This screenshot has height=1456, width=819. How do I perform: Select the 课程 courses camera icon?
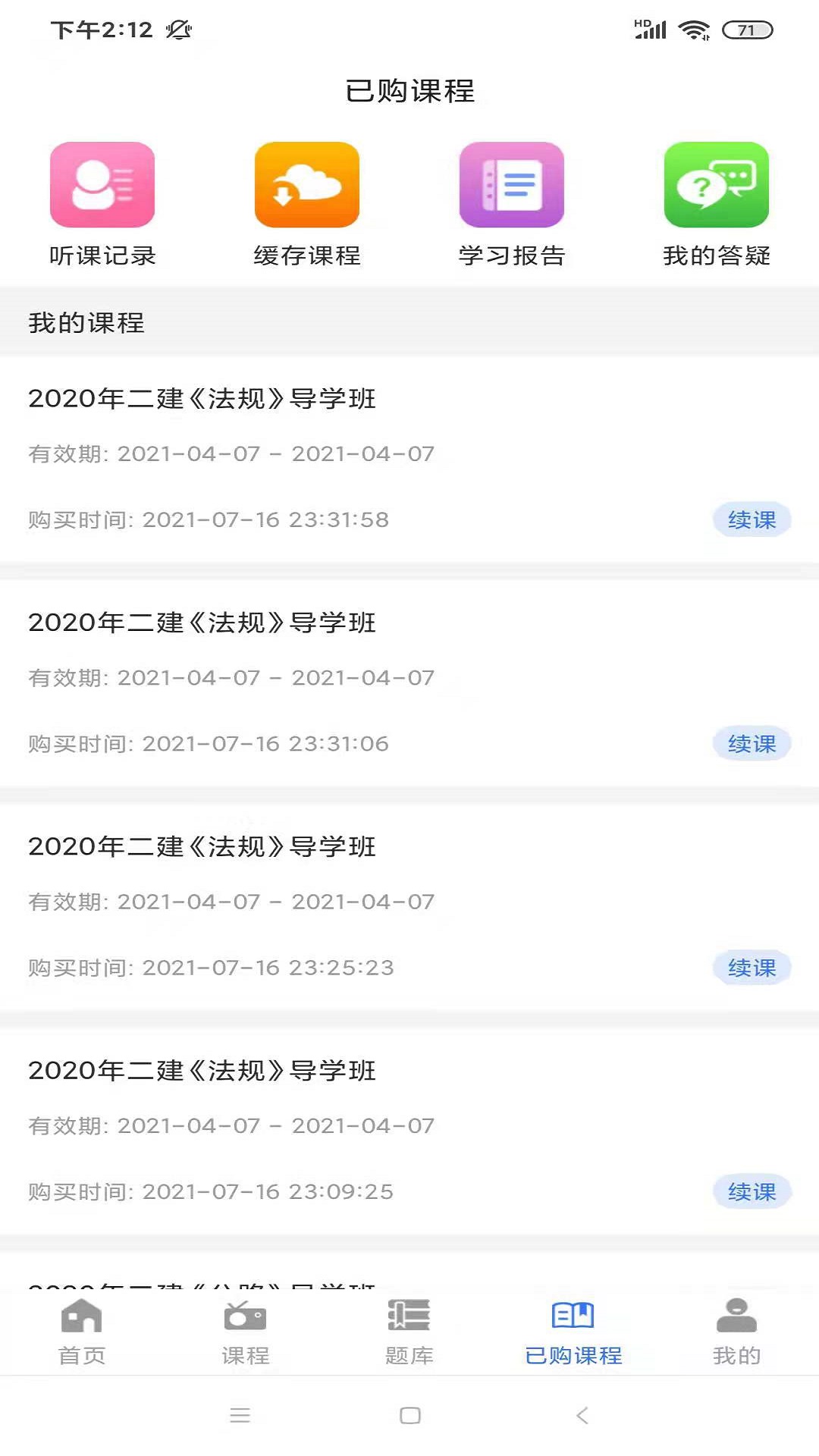pos(245,1319)
